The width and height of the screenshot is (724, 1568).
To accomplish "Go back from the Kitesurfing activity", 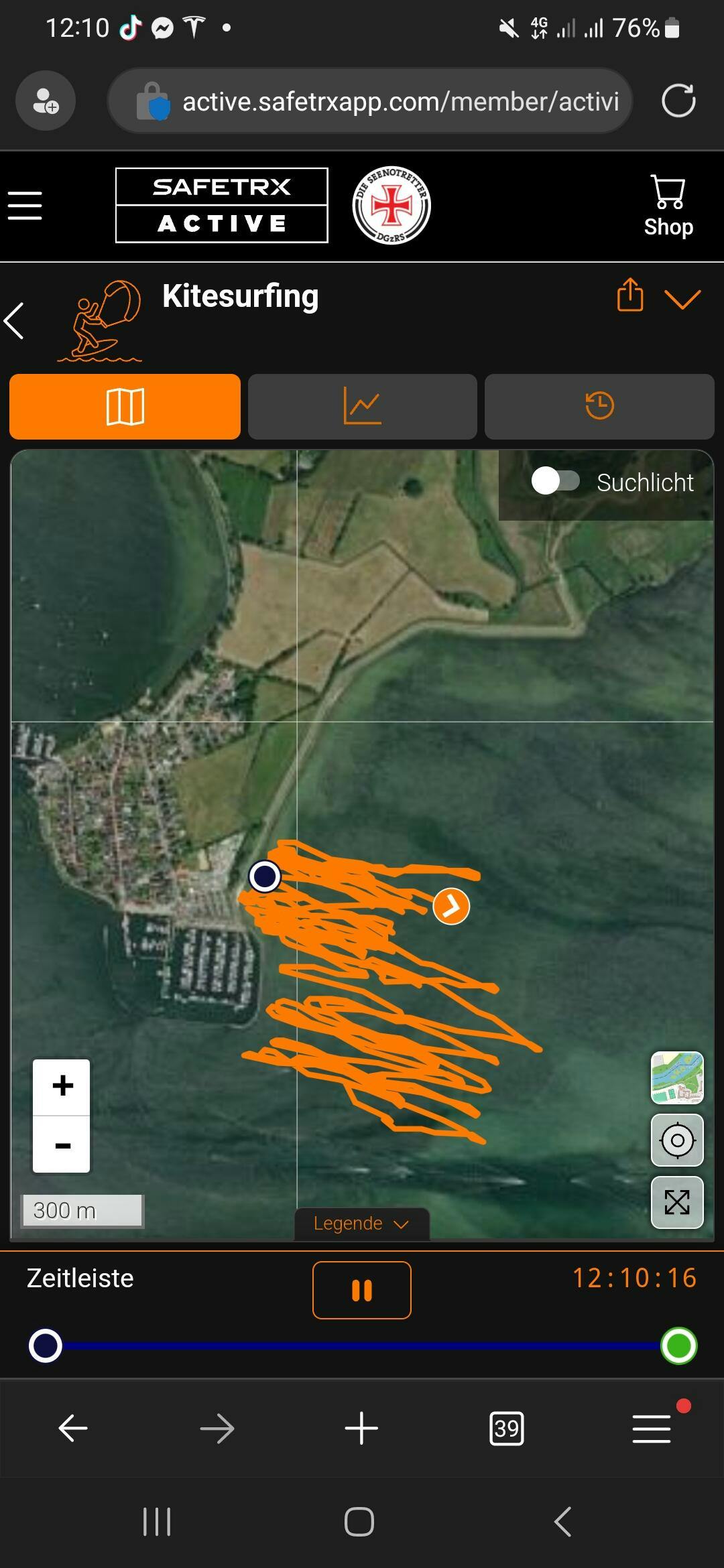I will tap(15, 321).
